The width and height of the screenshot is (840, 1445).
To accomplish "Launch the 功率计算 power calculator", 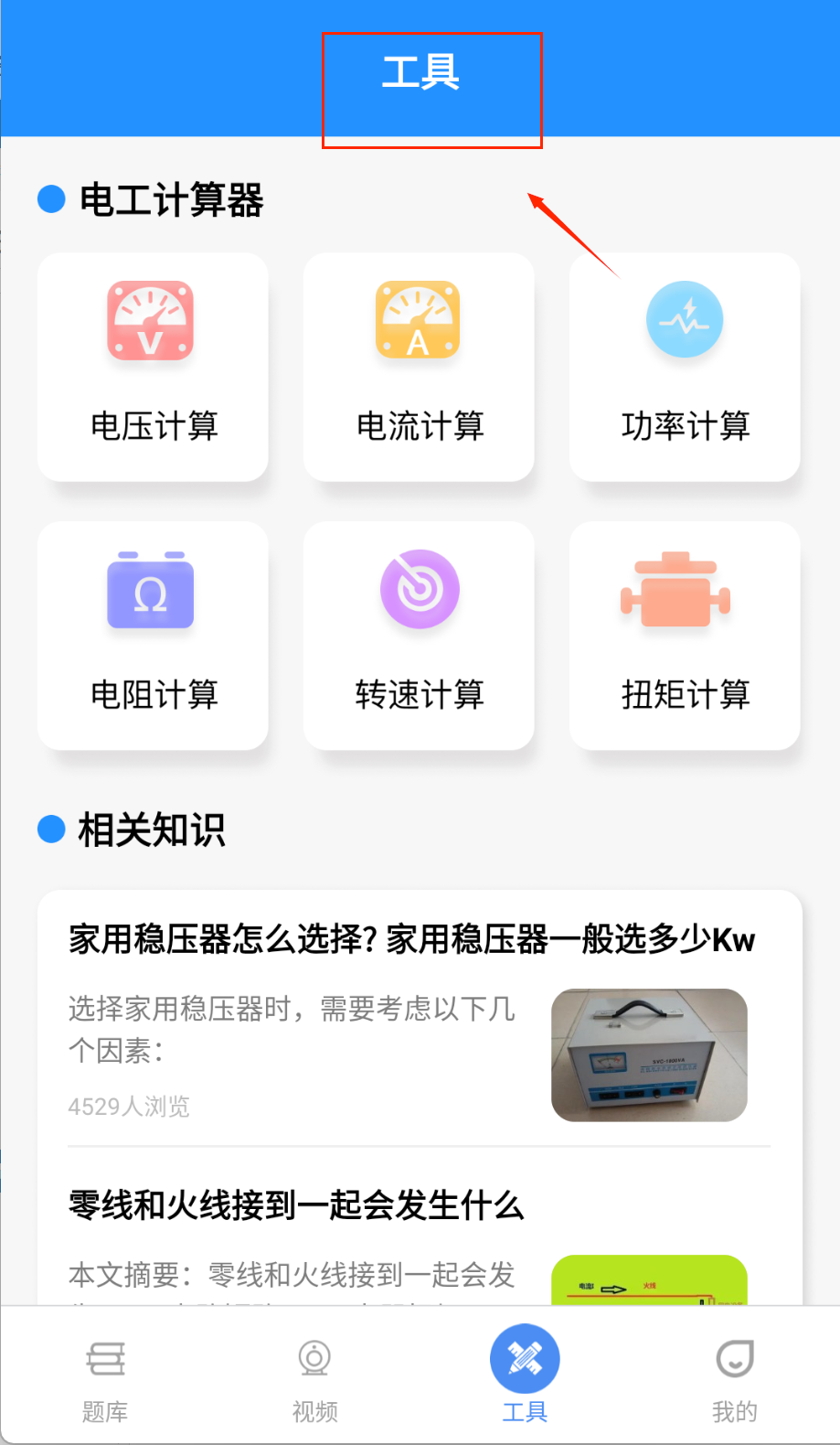I will 685,366.
